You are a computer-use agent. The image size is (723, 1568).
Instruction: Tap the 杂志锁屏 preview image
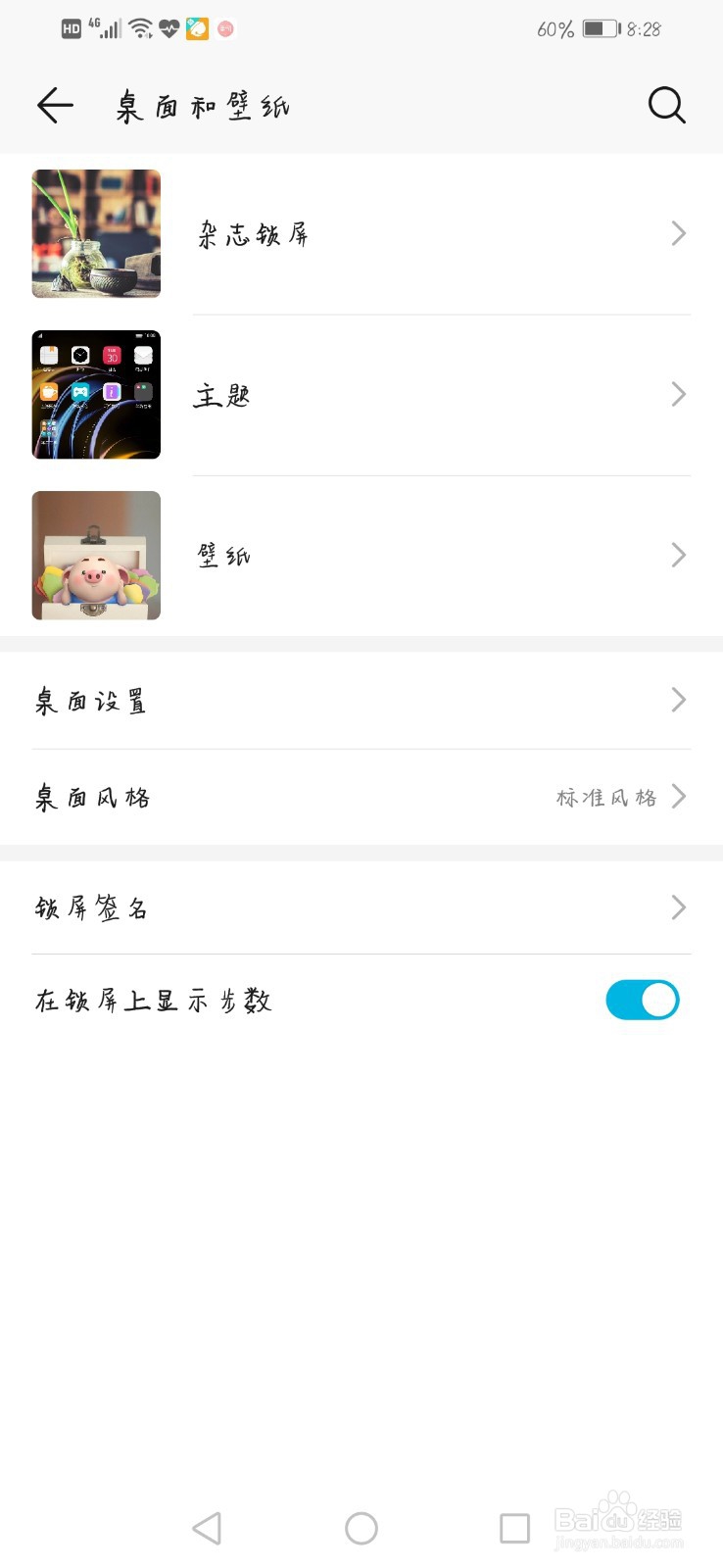95,233
